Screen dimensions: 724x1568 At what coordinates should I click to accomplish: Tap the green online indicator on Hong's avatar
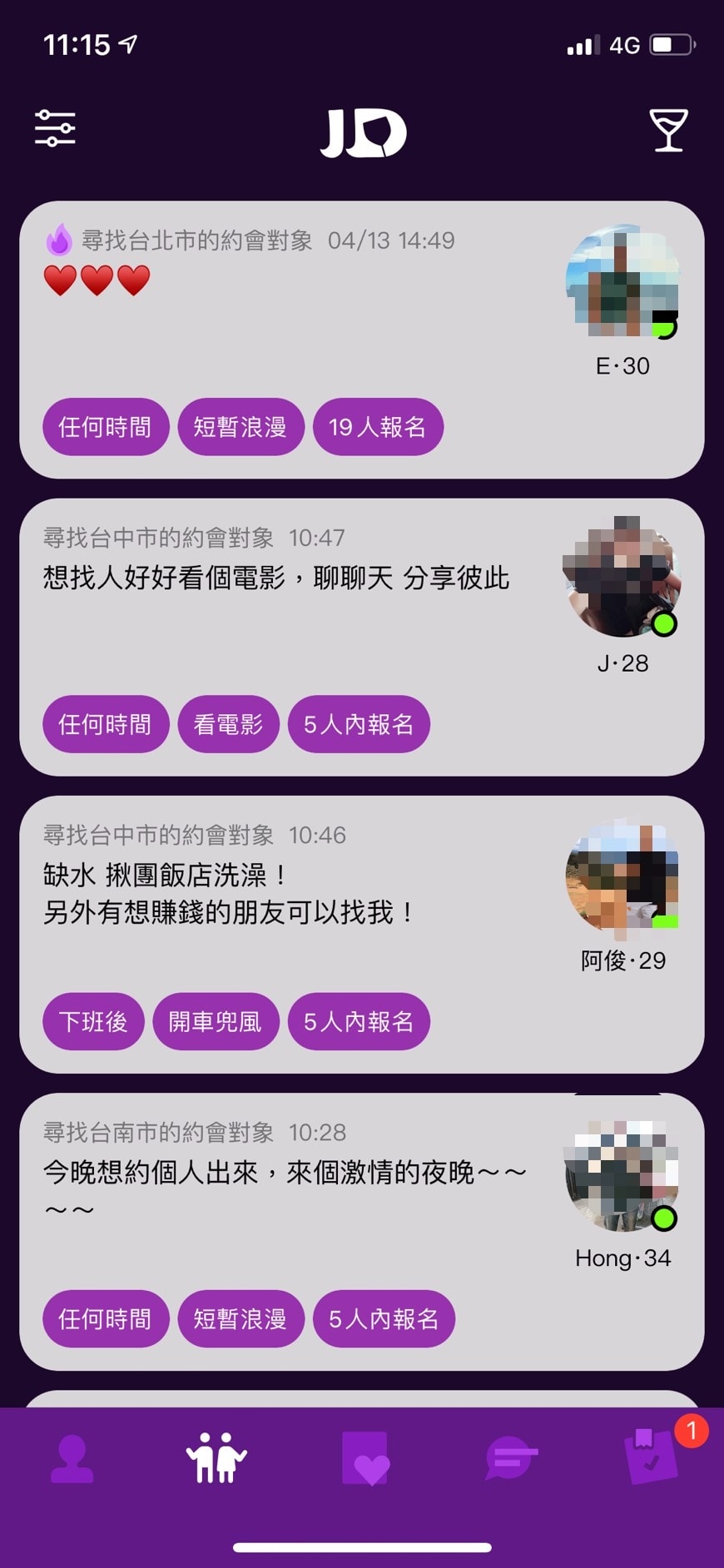point(664,1218)
